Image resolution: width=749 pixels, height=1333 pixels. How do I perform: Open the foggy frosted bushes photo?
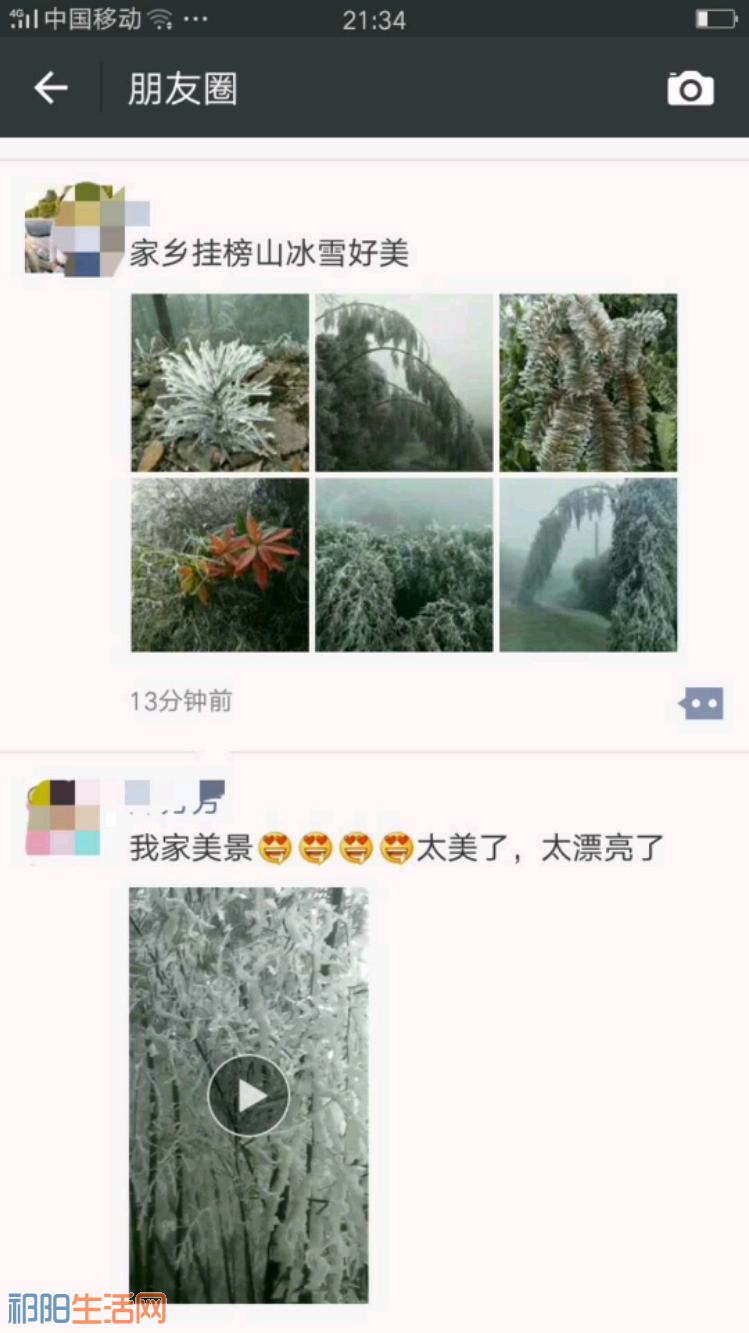(404, 565)
